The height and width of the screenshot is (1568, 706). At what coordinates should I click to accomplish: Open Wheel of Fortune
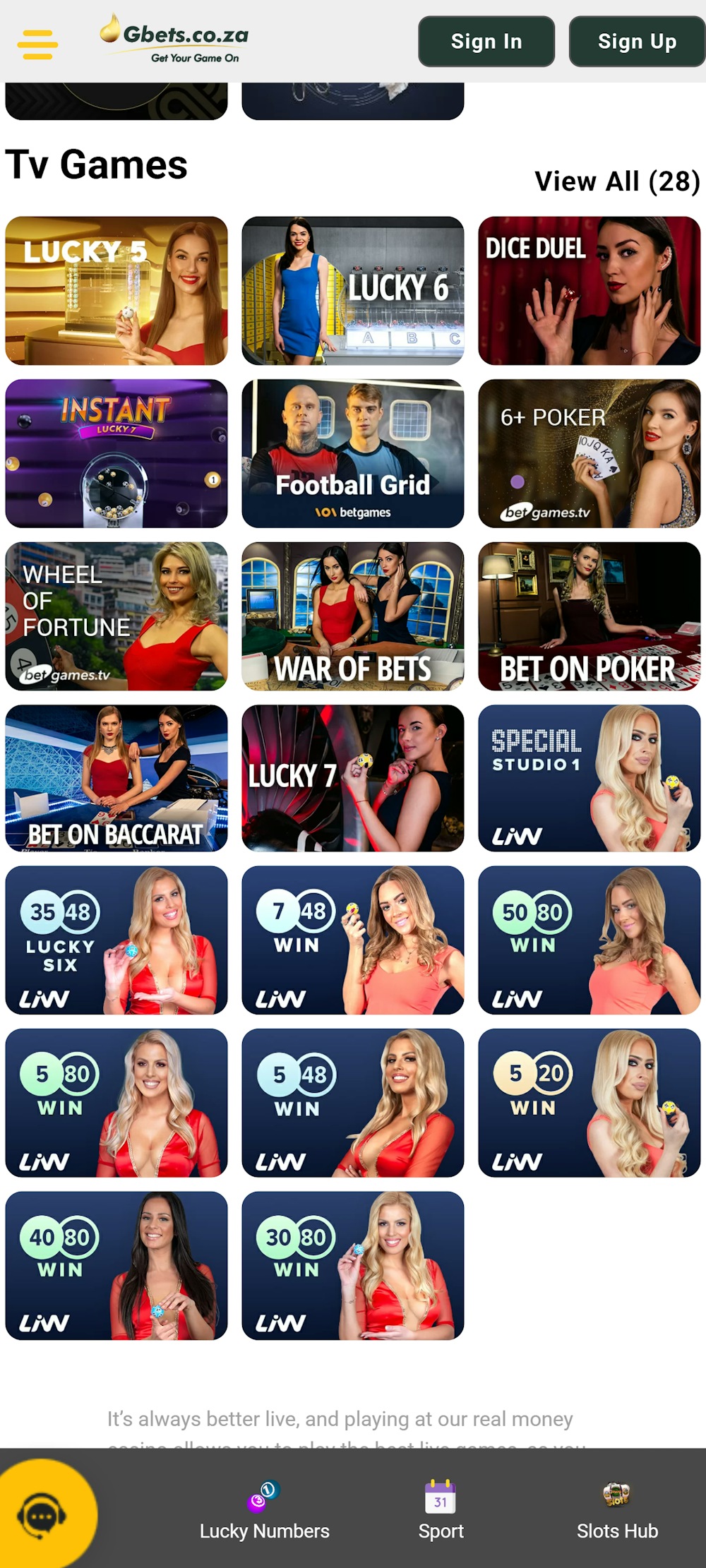pyautogui.click(x=116, y=616)
